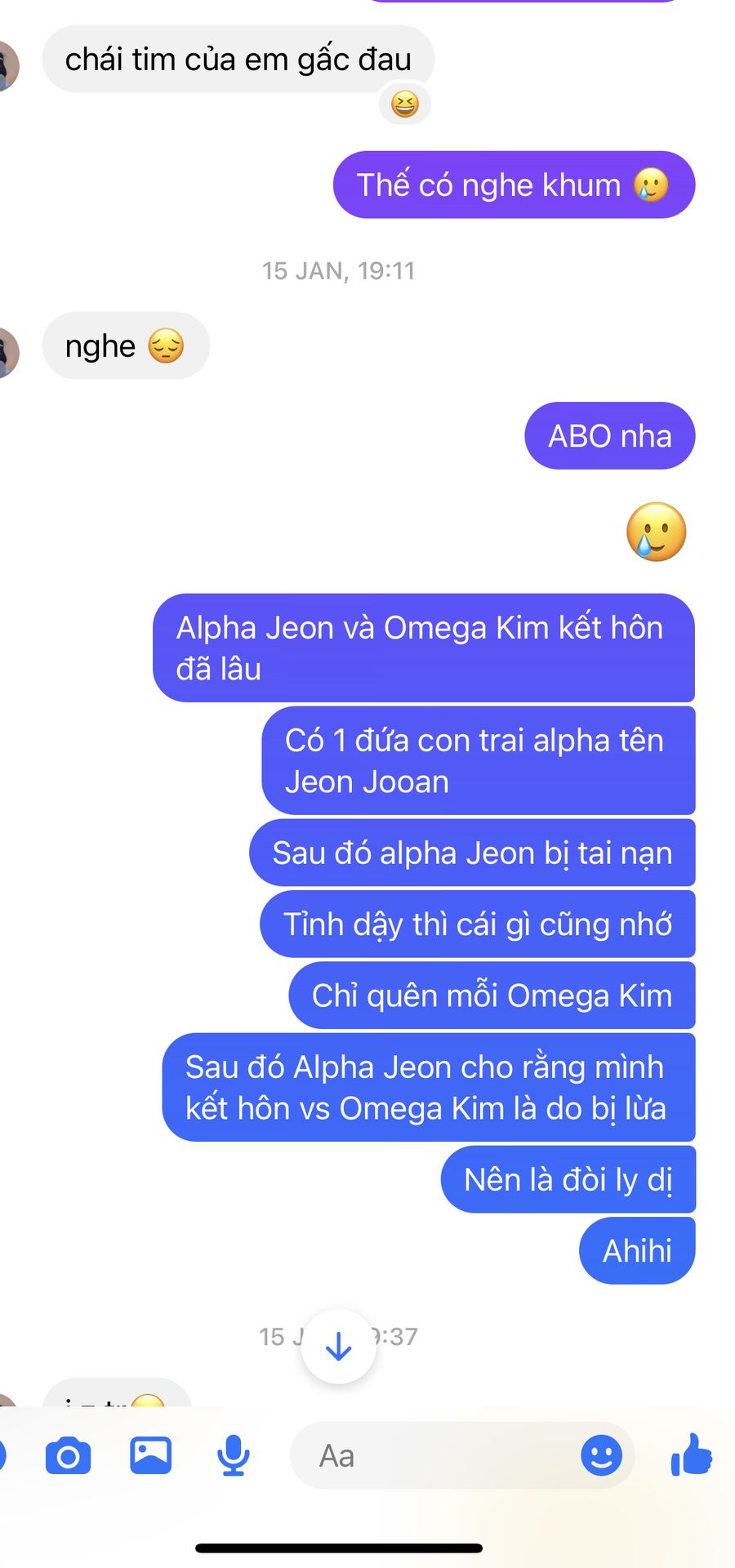The width and height of the screenshot is (735, 1568).
Task: Open the photo gallery picker
Action: [x=151, y=1455]
